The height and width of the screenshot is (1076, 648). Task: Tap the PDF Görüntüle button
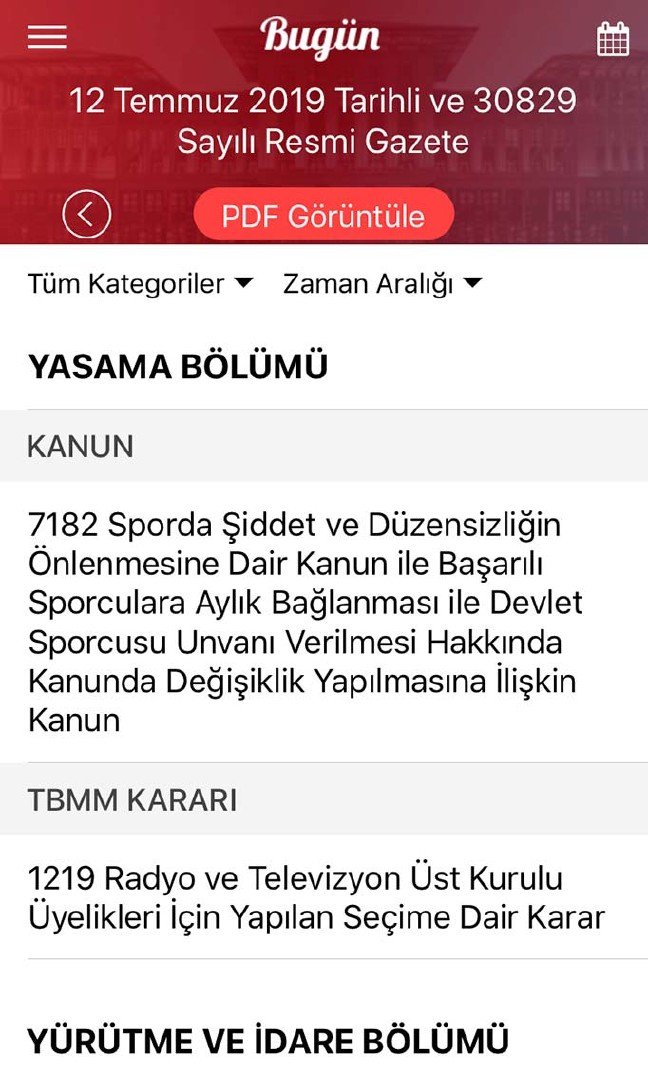(323, 216)
